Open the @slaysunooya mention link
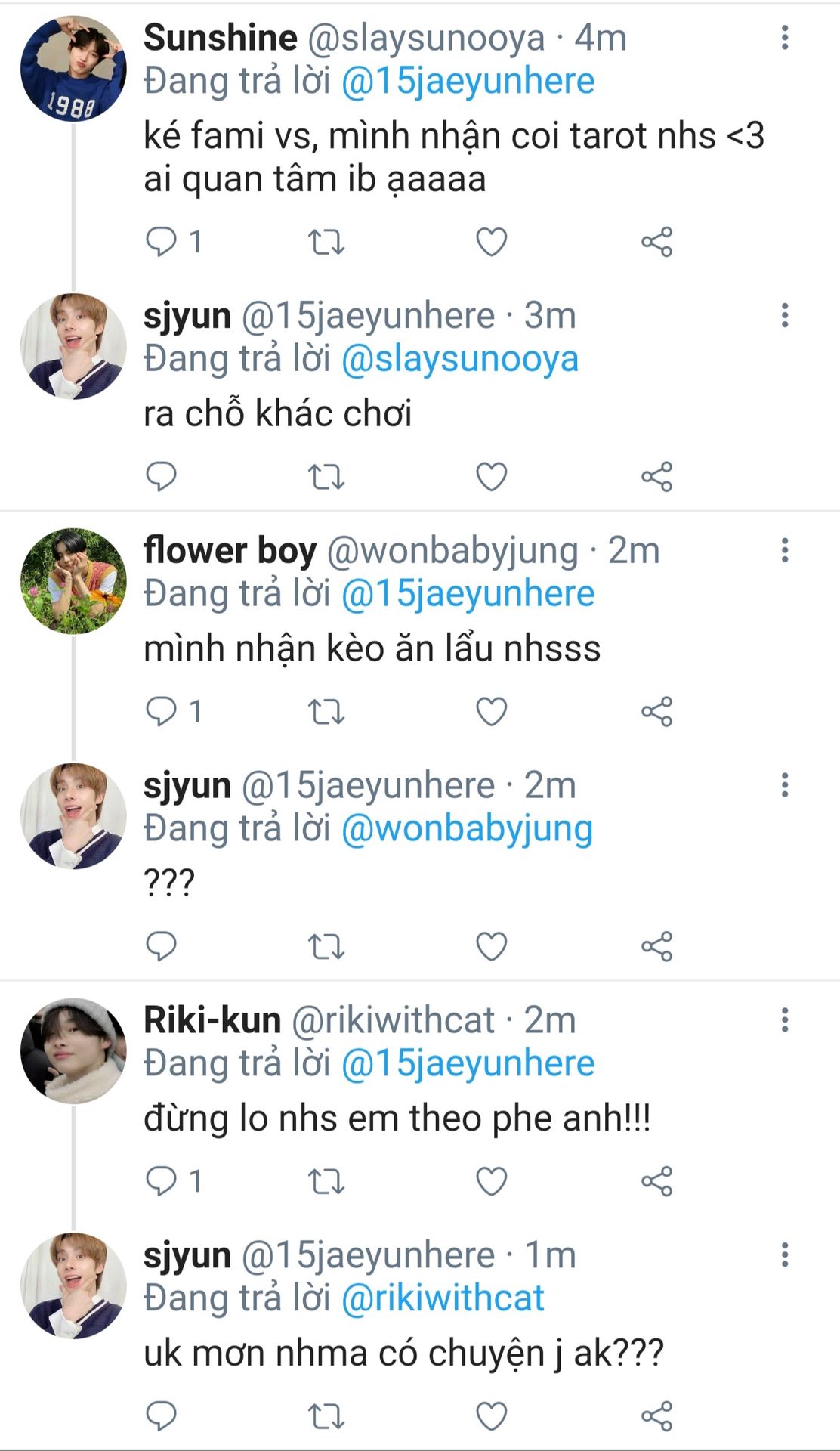840x1451 pixels. pyautogui.click(x=460, y=359)
